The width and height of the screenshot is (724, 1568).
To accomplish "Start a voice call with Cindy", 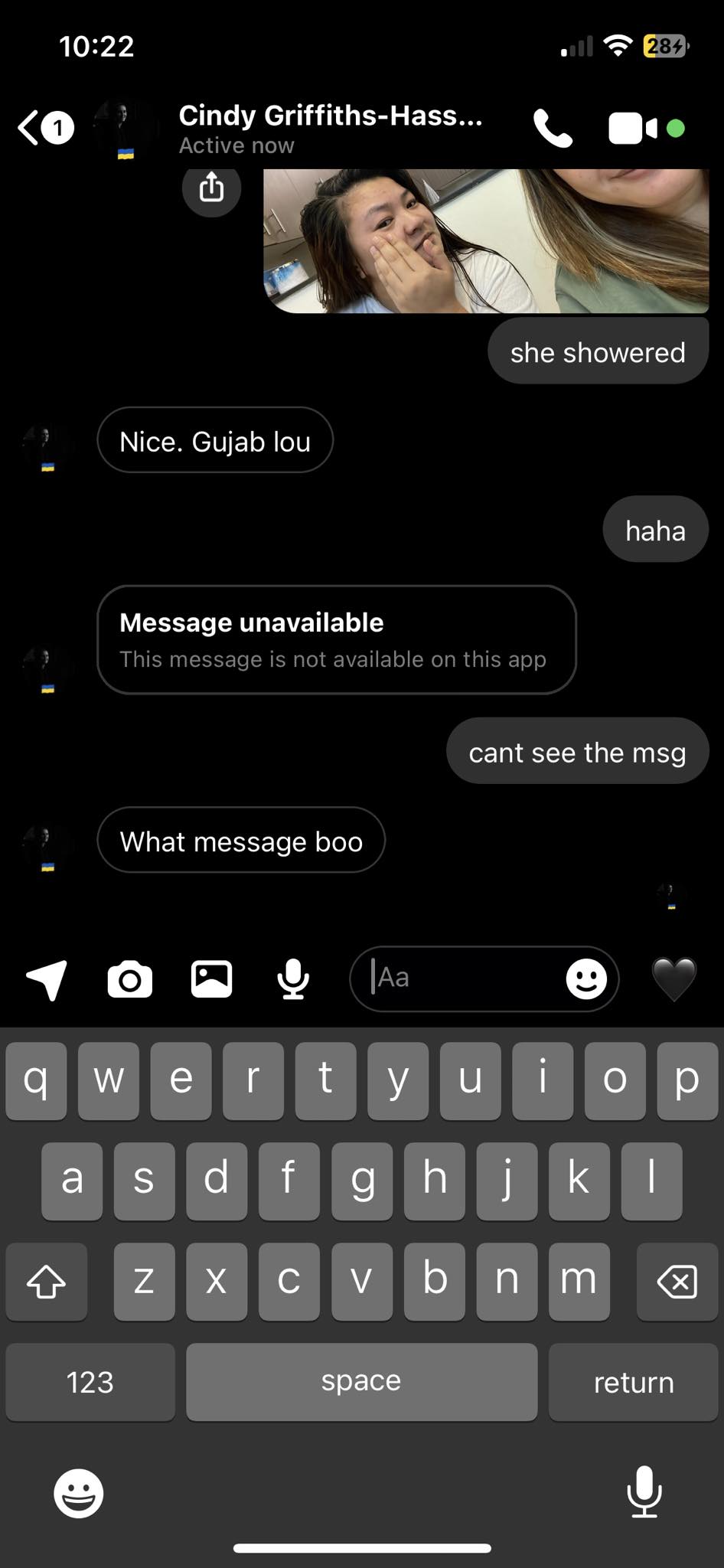I will point(552,129).
